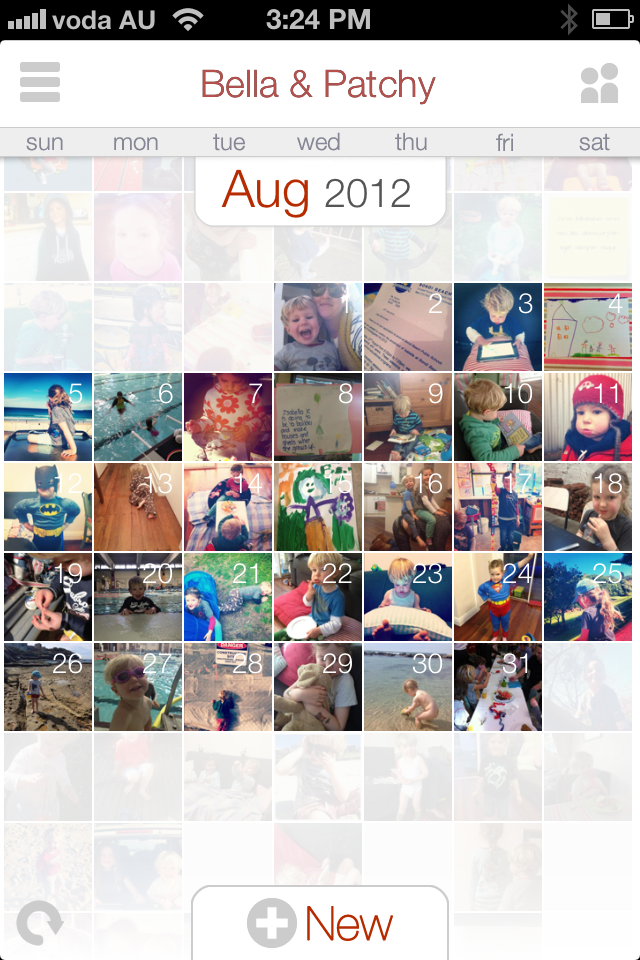
Task: Select the August 18 photo
Action: click(588, 507)
